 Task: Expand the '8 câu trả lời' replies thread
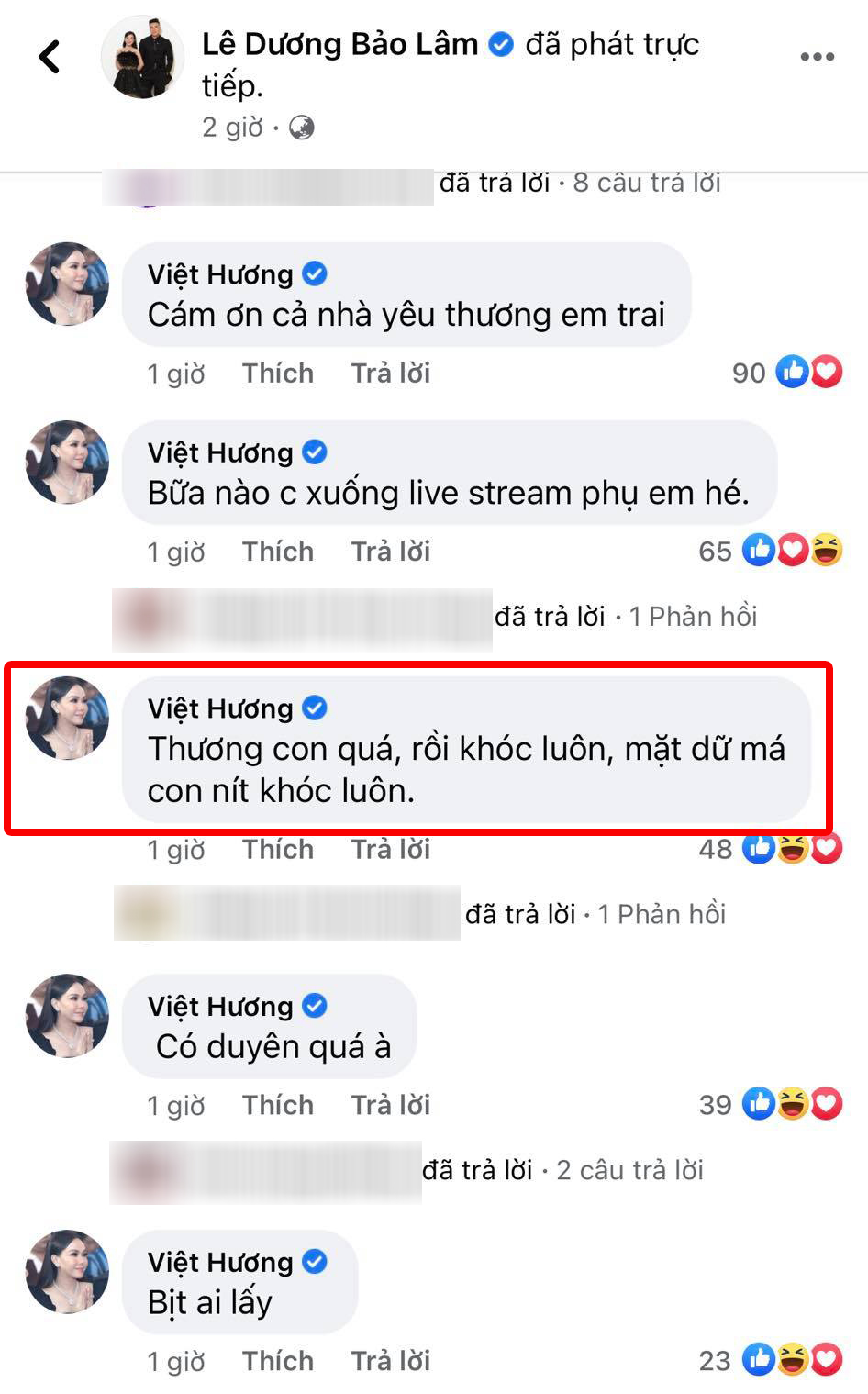point(646,183)
